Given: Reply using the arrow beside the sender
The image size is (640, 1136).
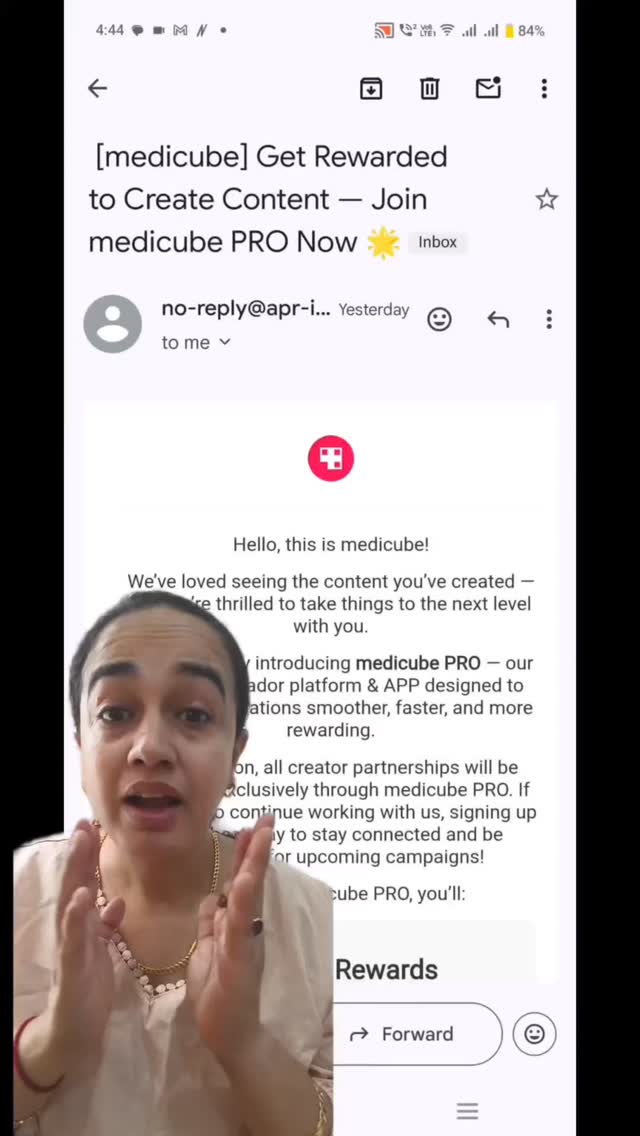Looking at the screenshot, I should 498,319.
